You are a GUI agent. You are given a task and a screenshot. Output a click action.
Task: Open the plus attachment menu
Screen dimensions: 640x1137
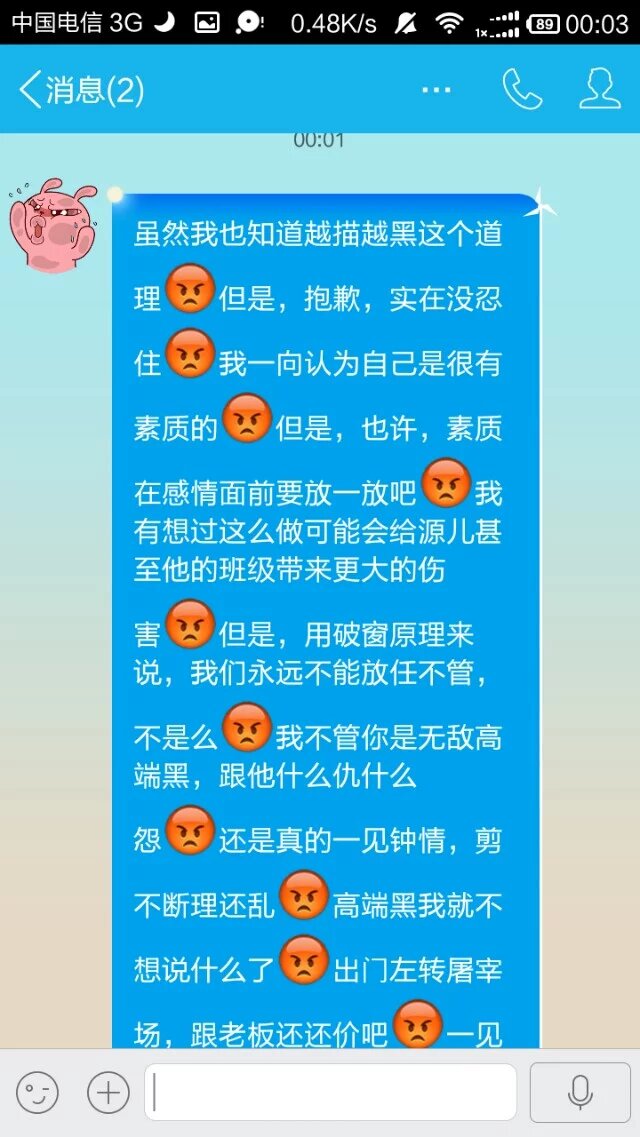point(108,1092)
